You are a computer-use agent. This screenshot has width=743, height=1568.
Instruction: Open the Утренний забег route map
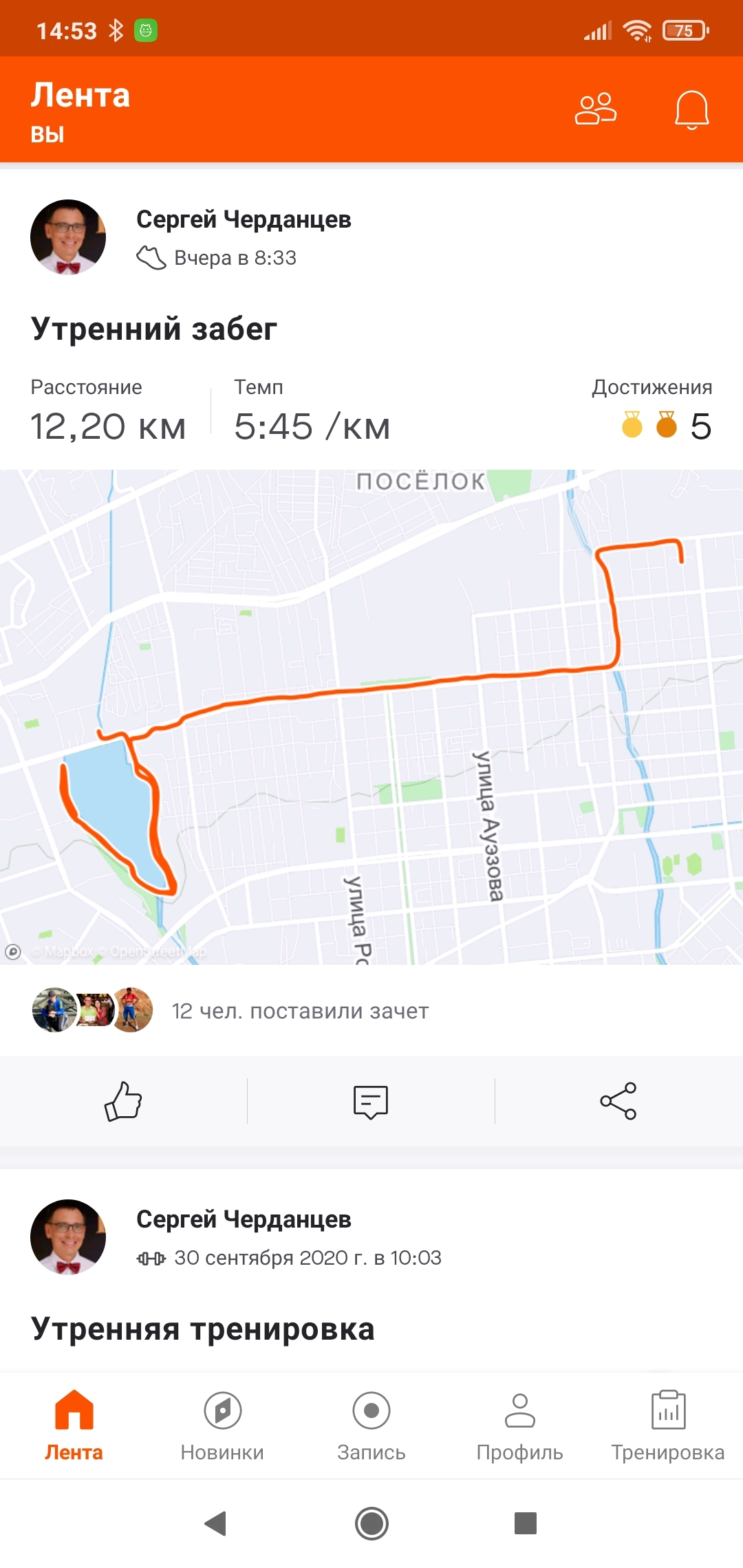pyautogui.click(x=371, y=717)
